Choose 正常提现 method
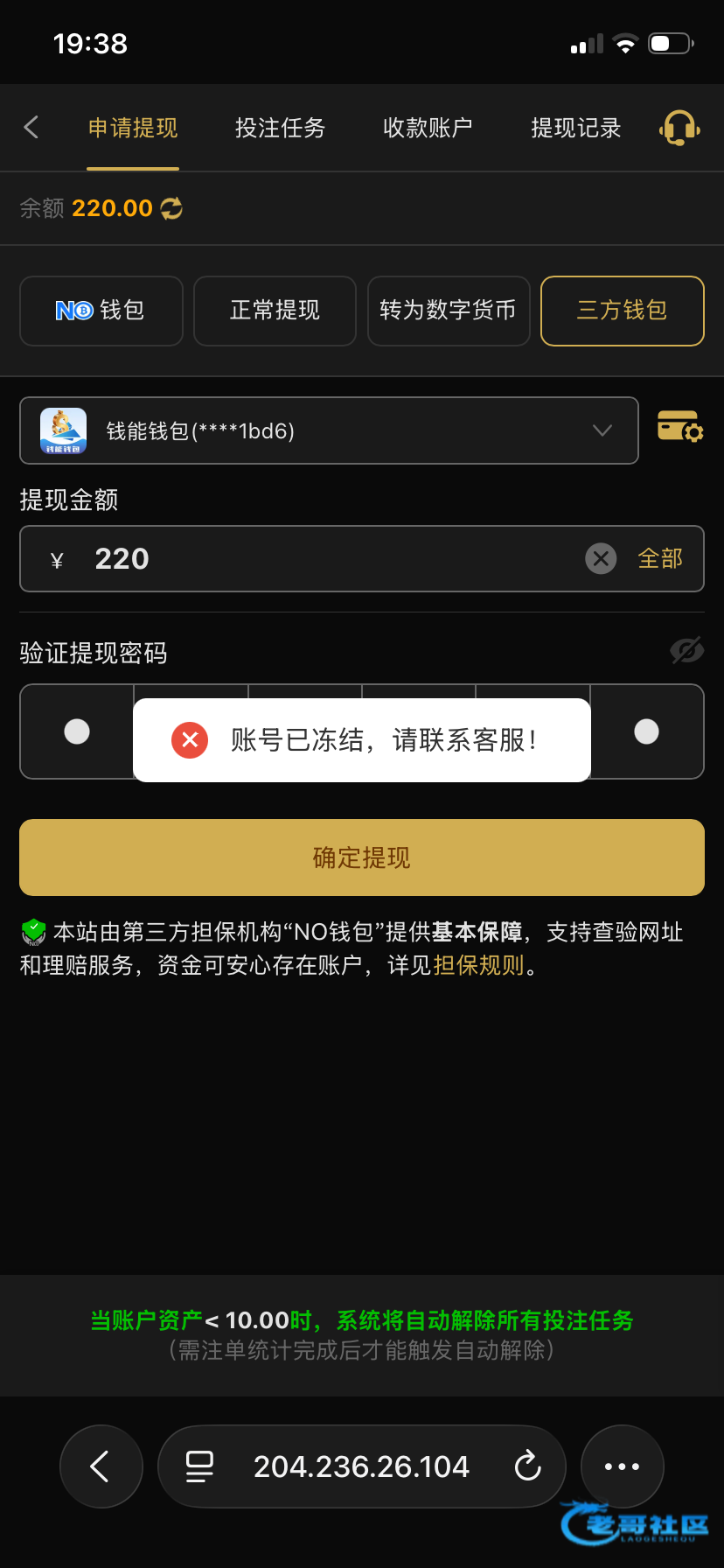Viewport: 724px width, 1568px height. [x=275, y=311]
